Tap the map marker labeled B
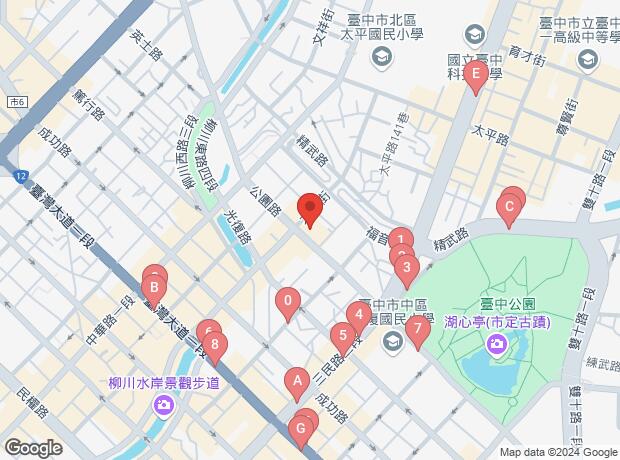Screen dimensions: 620x460 point(154,288)
